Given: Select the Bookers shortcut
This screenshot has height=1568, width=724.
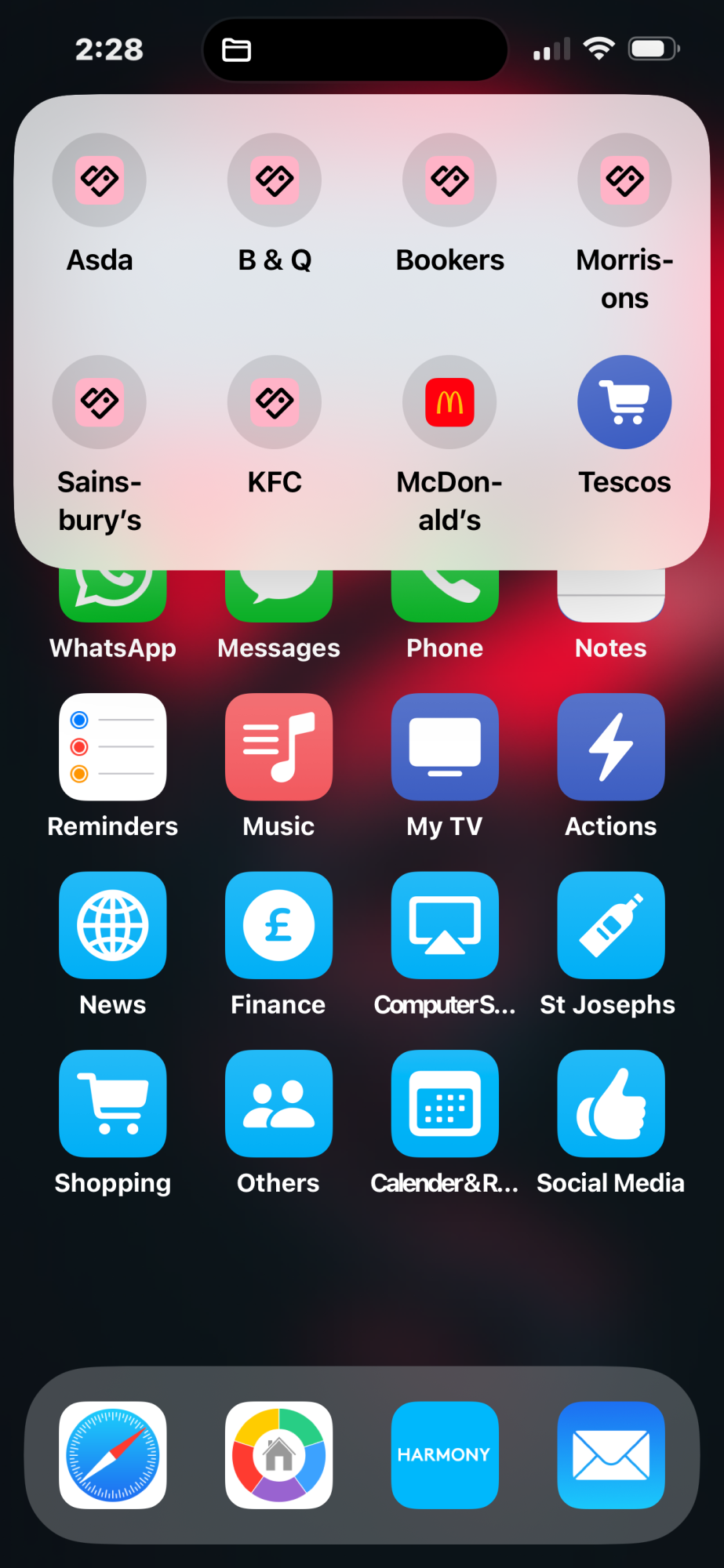Looking at the screenshot, I should (x=449, y=180).
